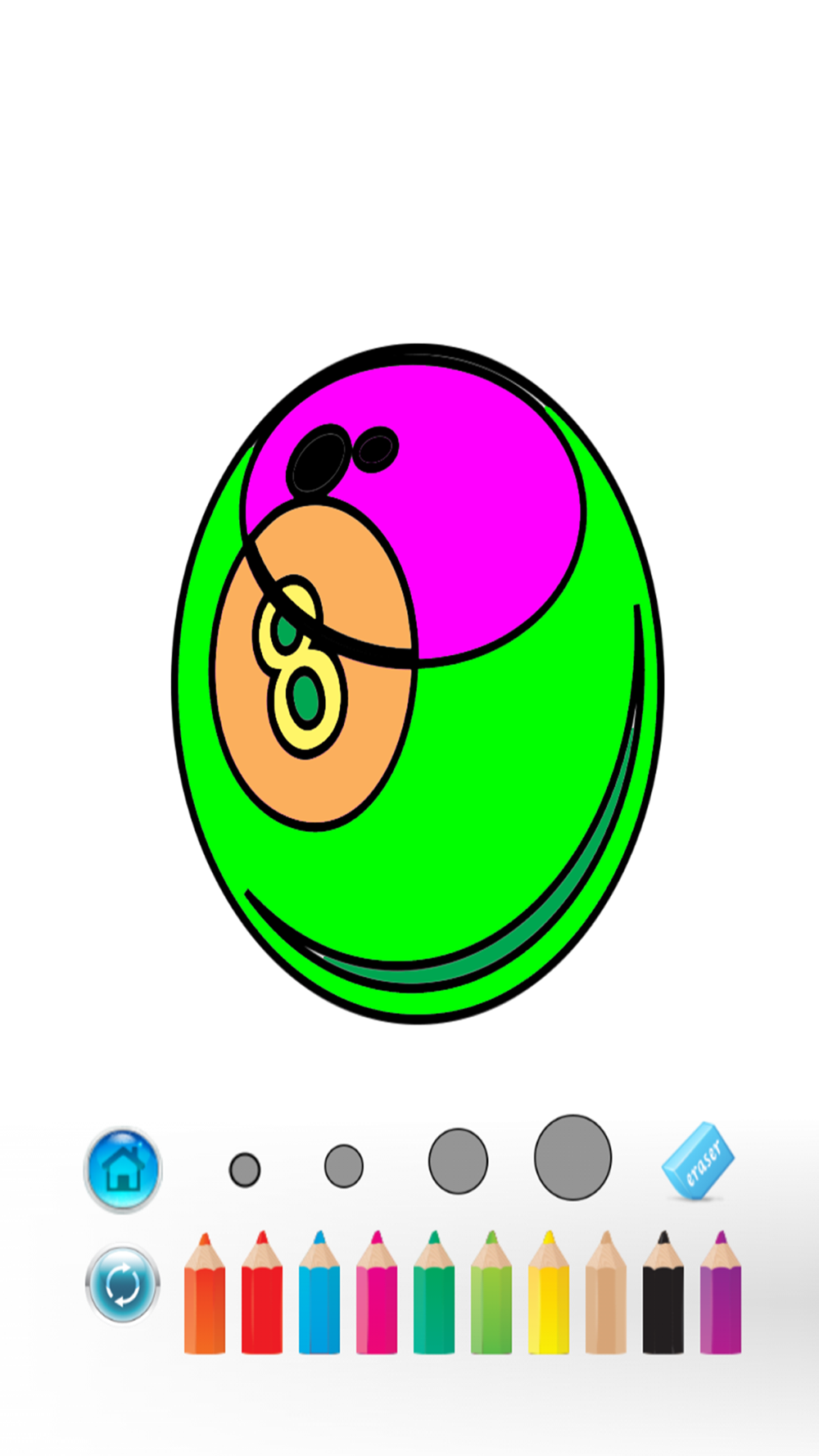Choose the largest brush size circle
The image size is (819, 1456).
[x=573, y=1157]
